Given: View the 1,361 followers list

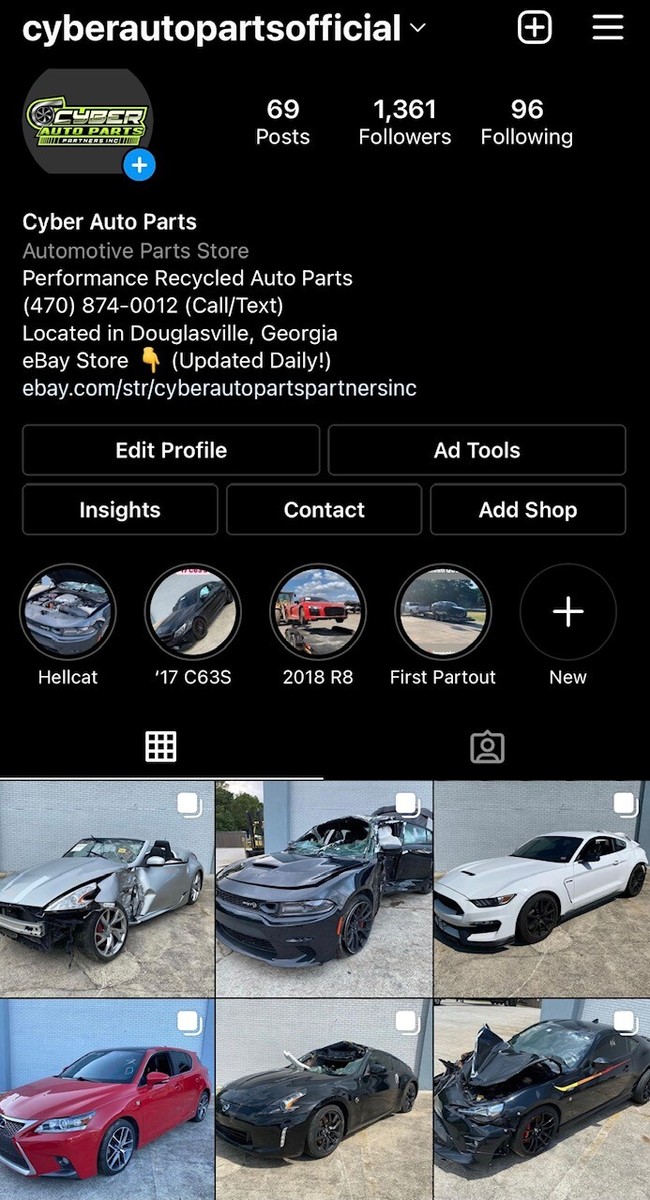Looking at the screenshot, I should click(x=405, y=122).
